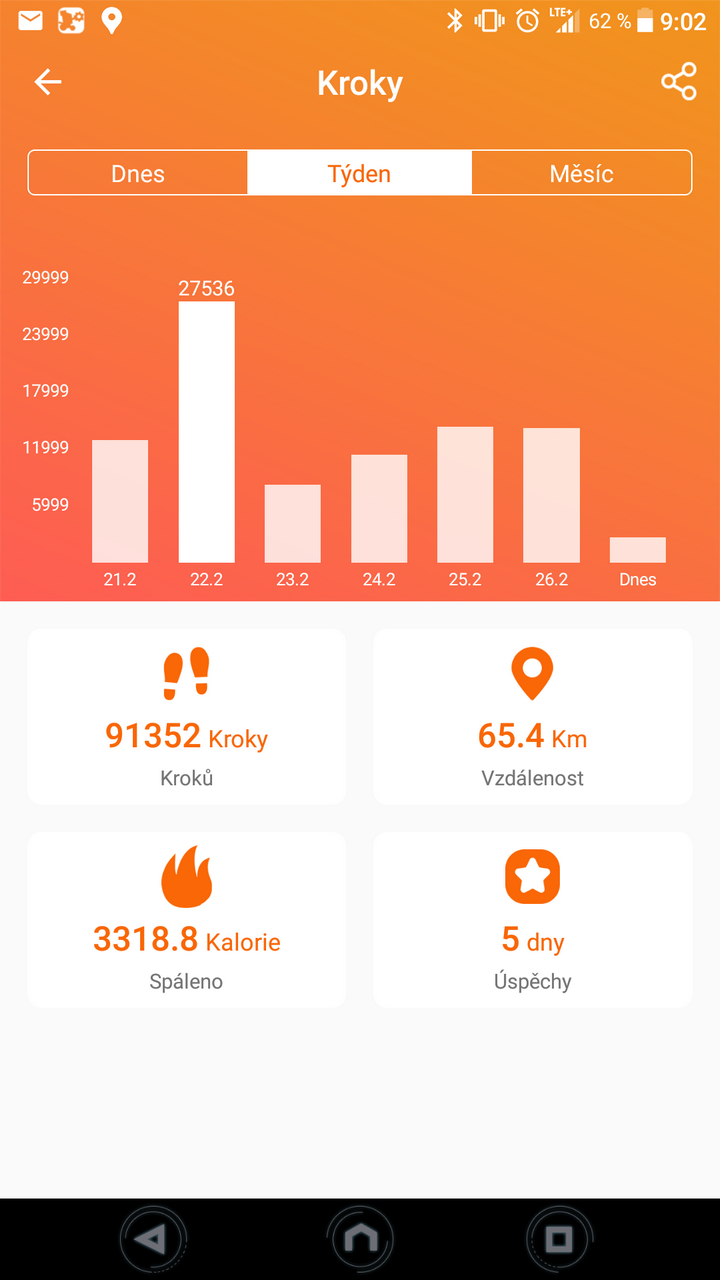Switch to the Dnes tab

(138, 173)
